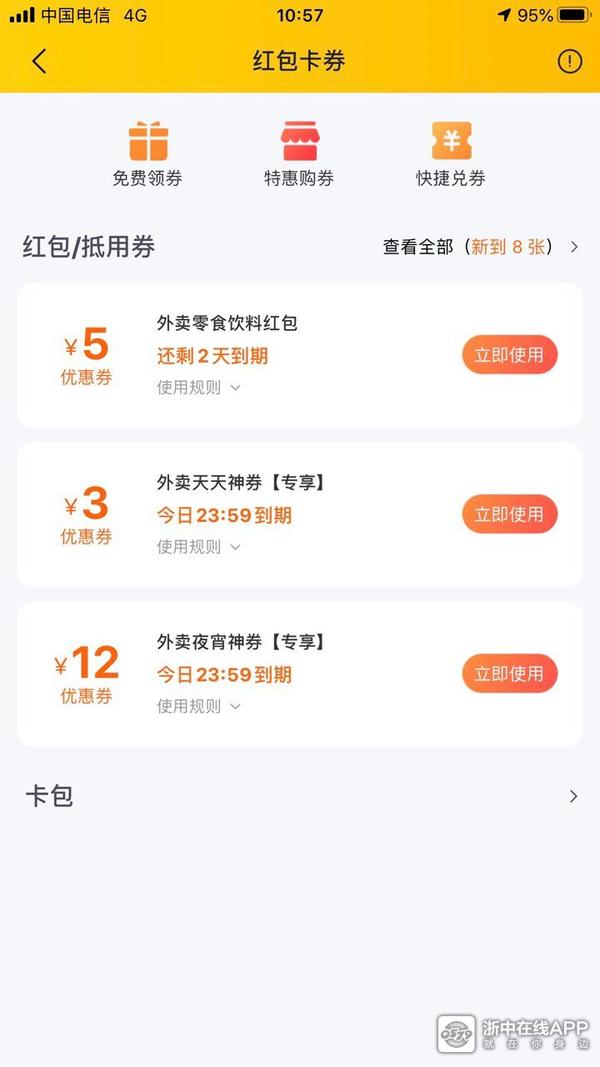Screen dimensions: 600x1067
Task: Expand 使用规则 for the ¥3 coupon
Action: [198, 547]
